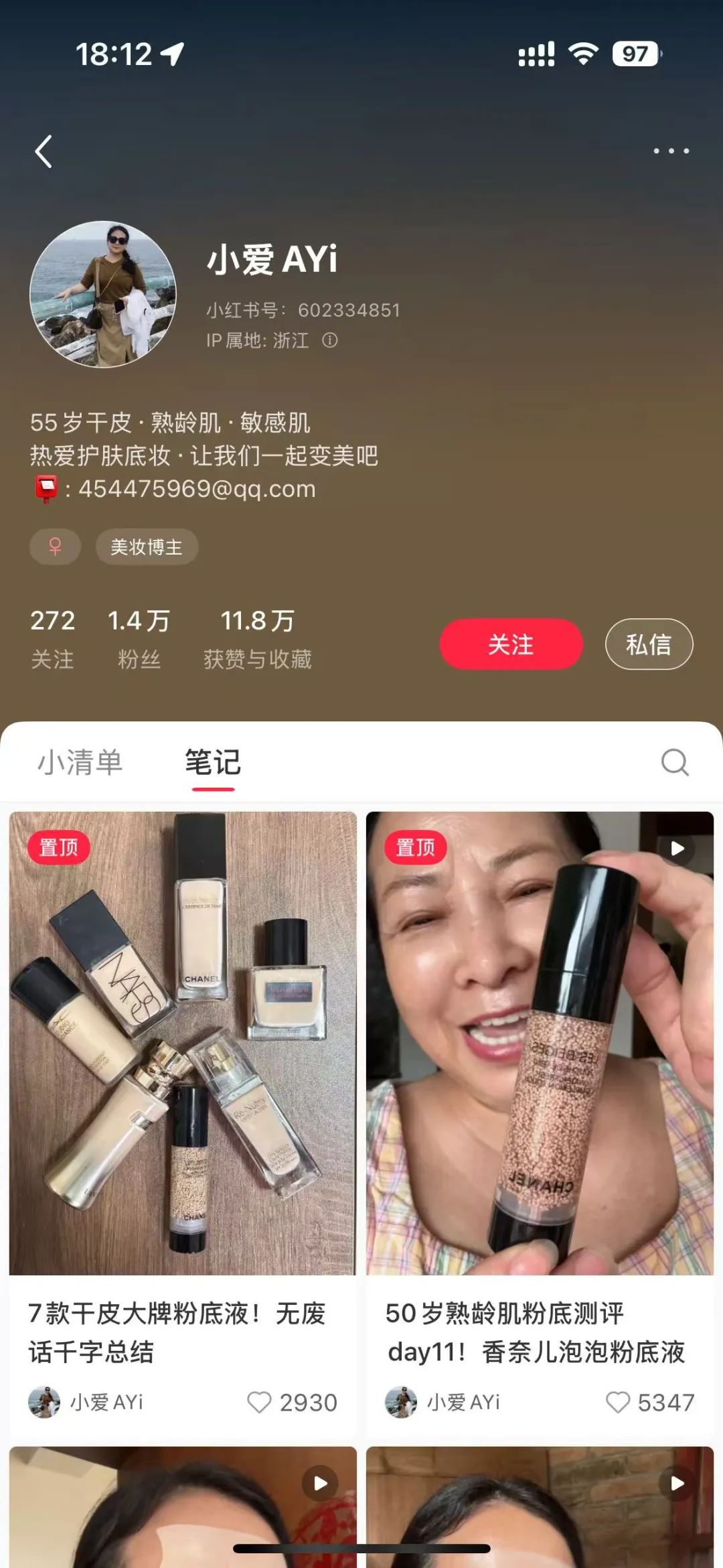Viewport: 723px width, 1568px height.
Task: Search this user's notes with the magnifier
Action: (x=674, y=763)
